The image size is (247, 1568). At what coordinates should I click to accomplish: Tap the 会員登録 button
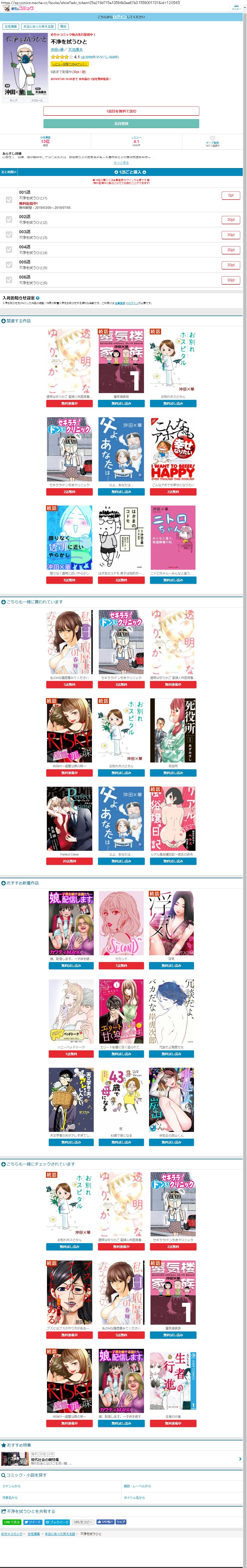pos(121,123)
